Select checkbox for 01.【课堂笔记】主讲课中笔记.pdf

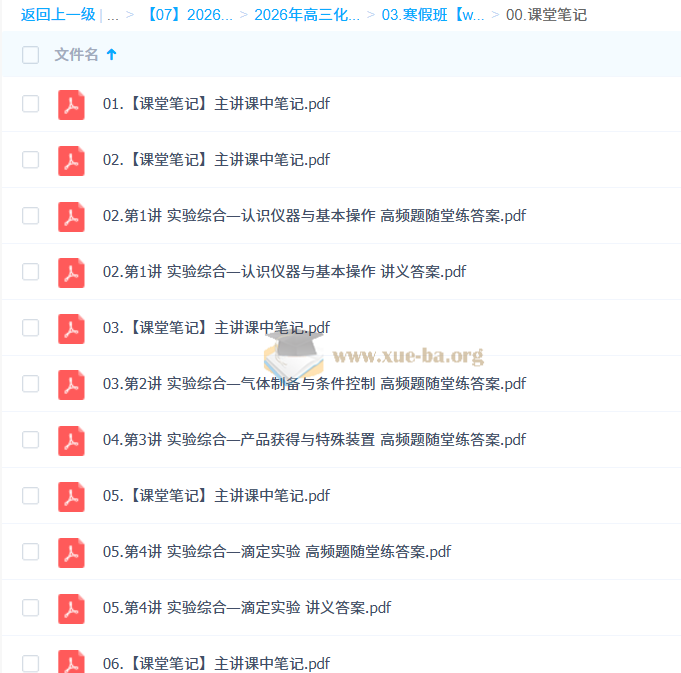(31, 104)
